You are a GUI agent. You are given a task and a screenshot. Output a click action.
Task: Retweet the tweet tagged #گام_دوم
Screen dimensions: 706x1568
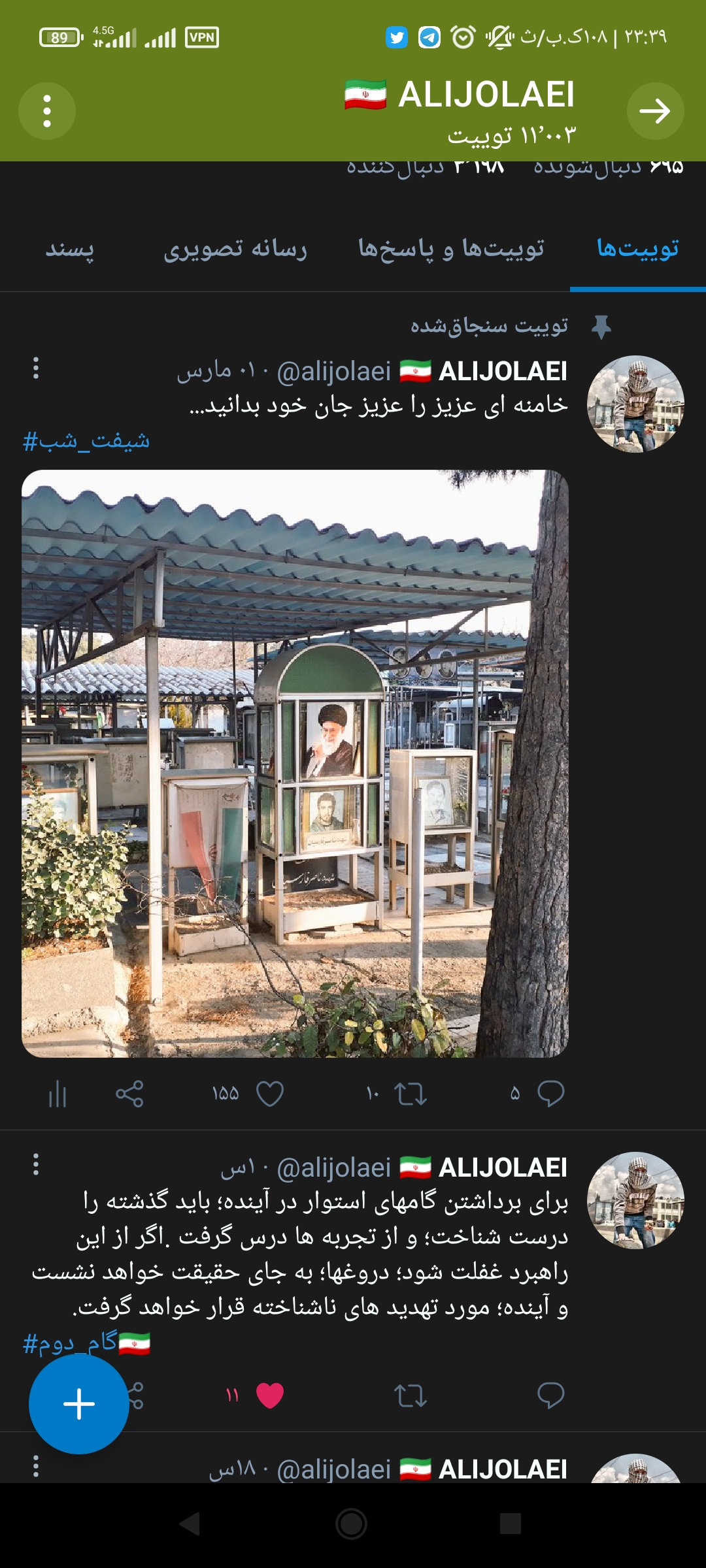[x=411, y=1396]
